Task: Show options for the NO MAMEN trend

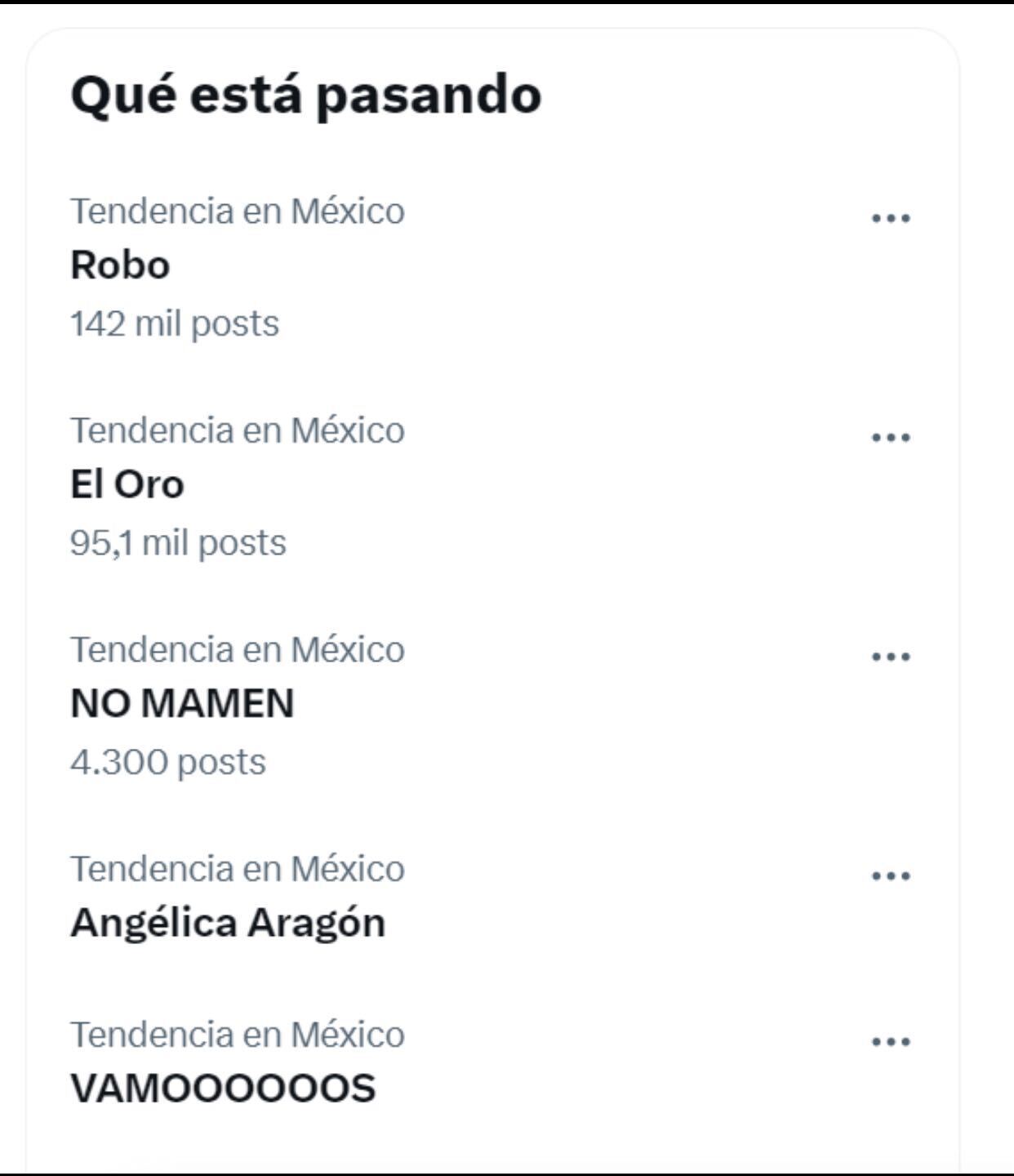Action: click(x=891, y=657)
